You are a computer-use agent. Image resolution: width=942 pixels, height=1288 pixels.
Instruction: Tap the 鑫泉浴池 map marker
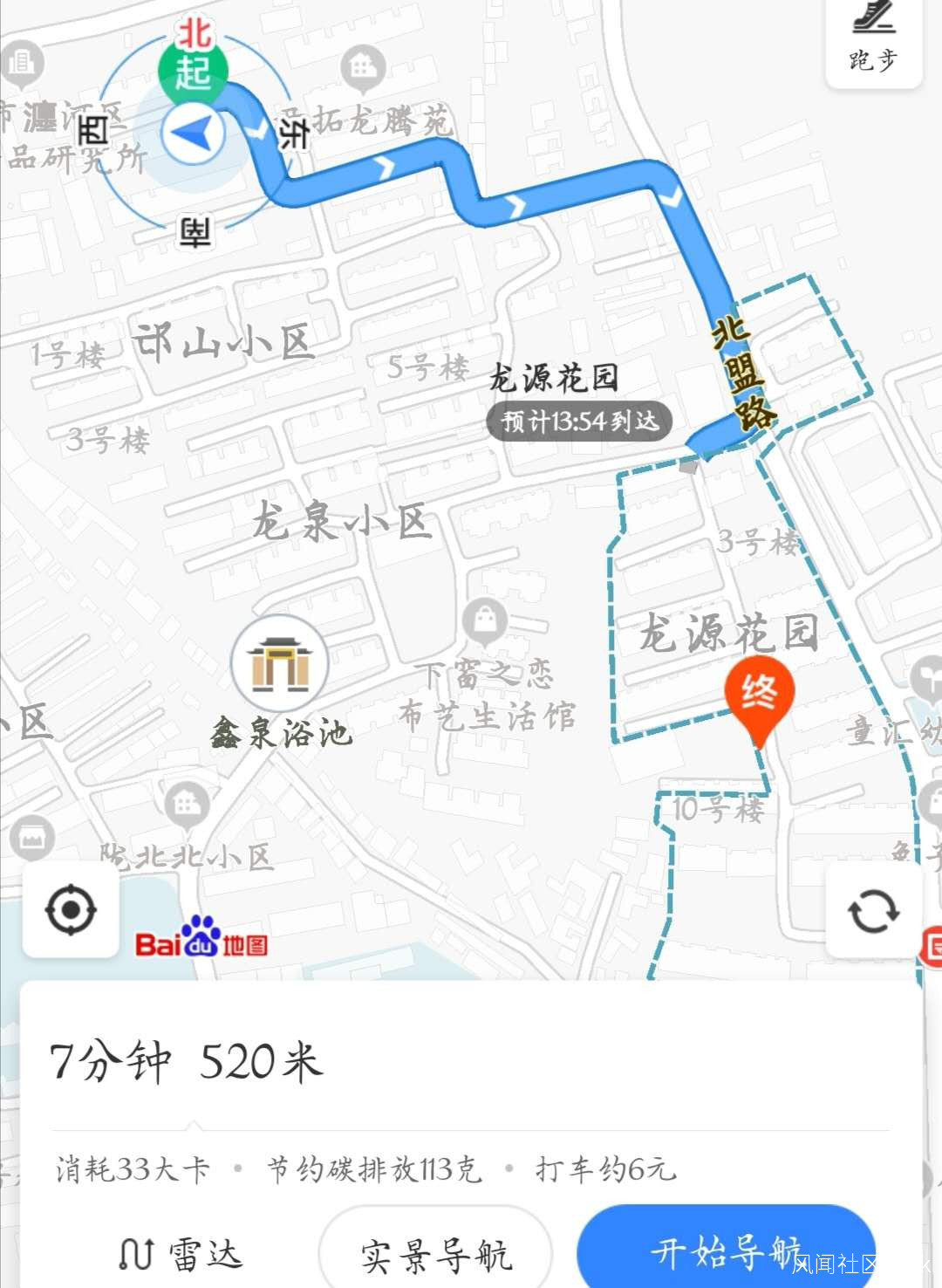tap(279, 663)
